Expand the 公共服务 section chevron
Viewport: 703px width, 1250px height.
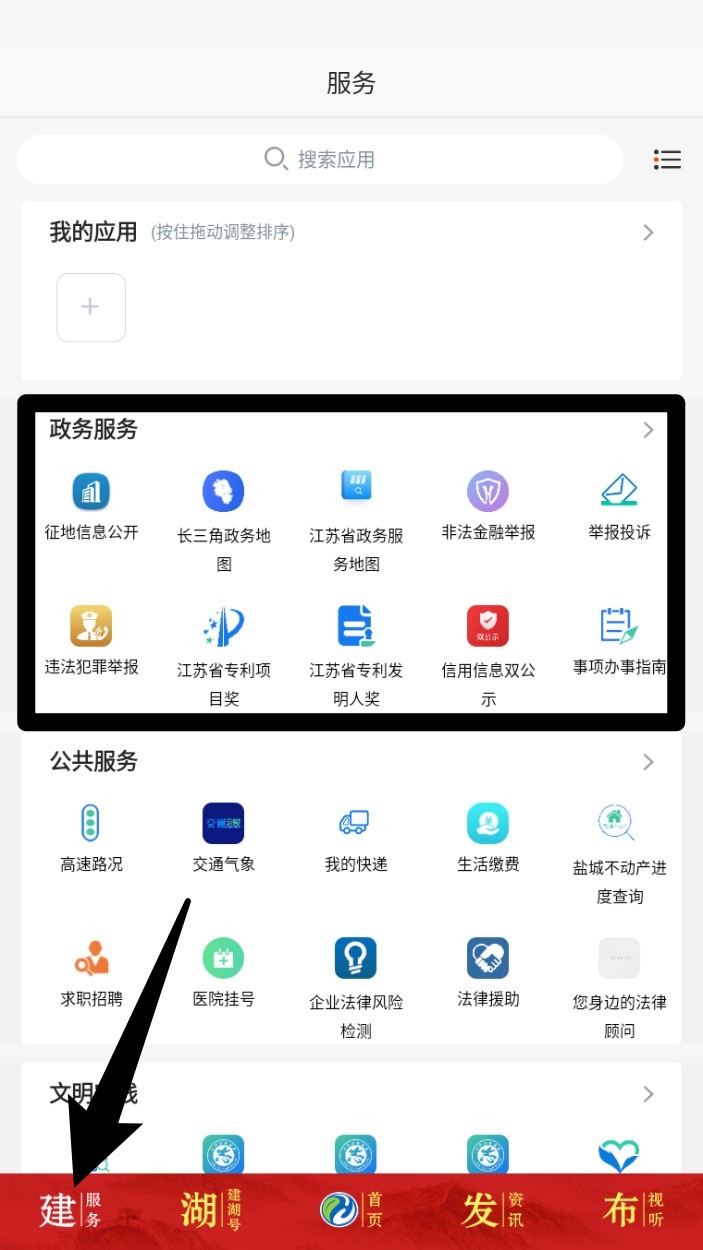pyautogui.click(x=648, y=762)
